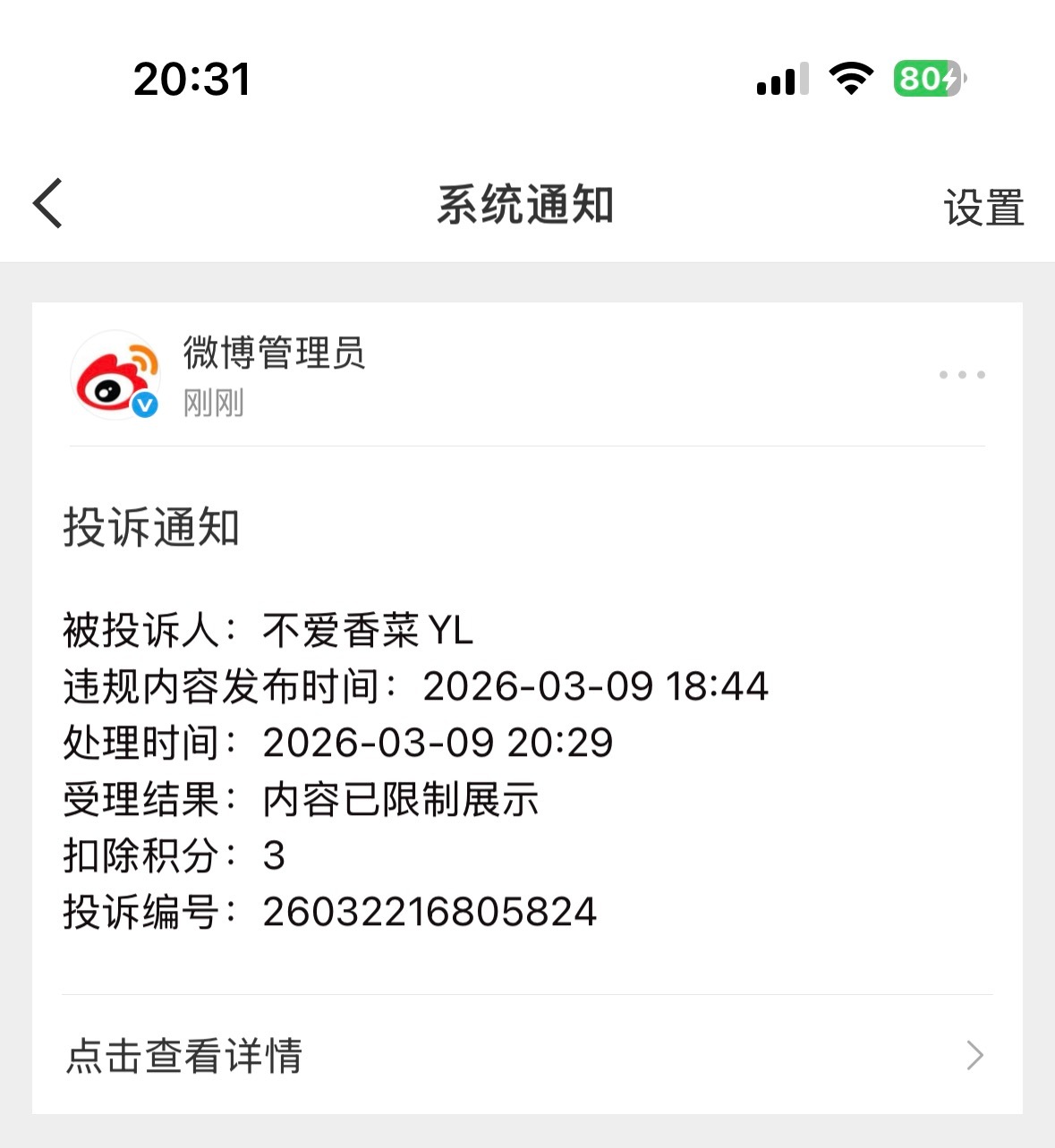Tap the battery percentage indicator showing 80
Image resolution: width=1055 pixels, height=1148 pixels.
[x=922, y=79]
